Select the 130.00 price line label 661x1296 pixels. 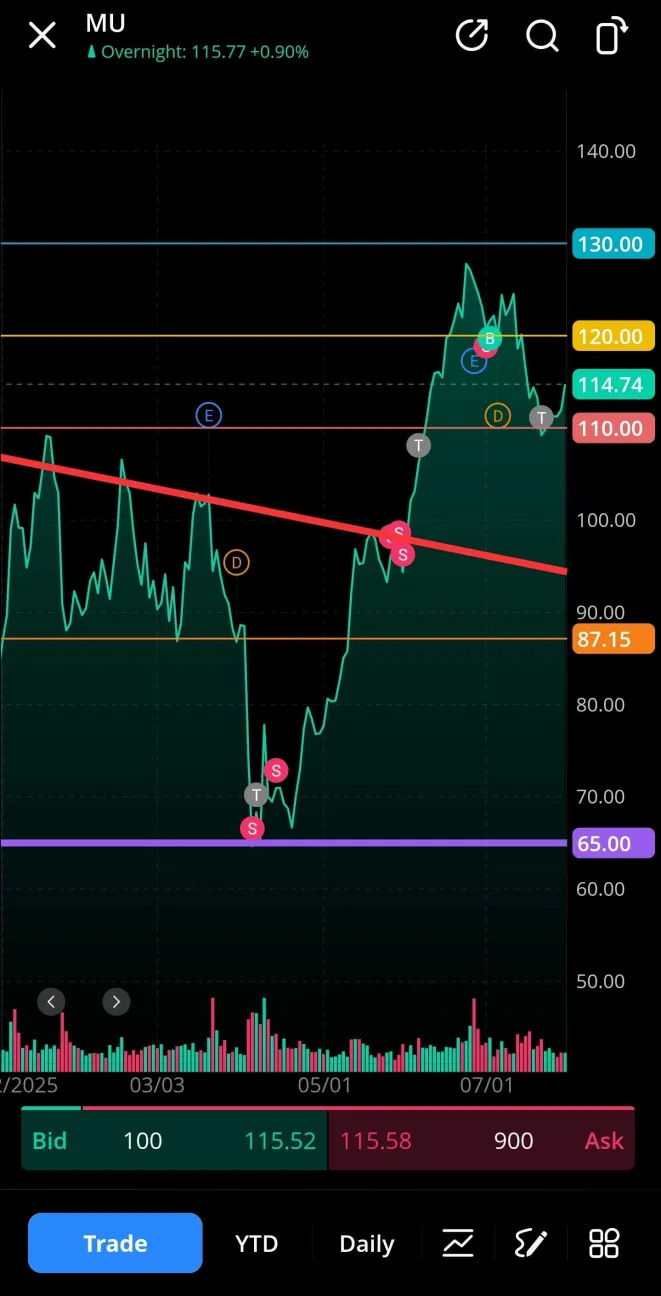click(612, 244)
